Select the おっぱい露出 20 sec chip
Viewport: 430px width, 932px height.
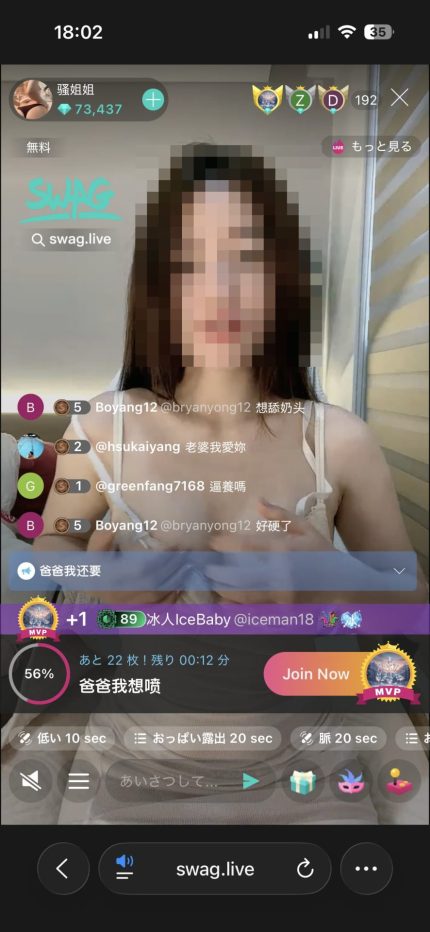click(x=202, y=738)
